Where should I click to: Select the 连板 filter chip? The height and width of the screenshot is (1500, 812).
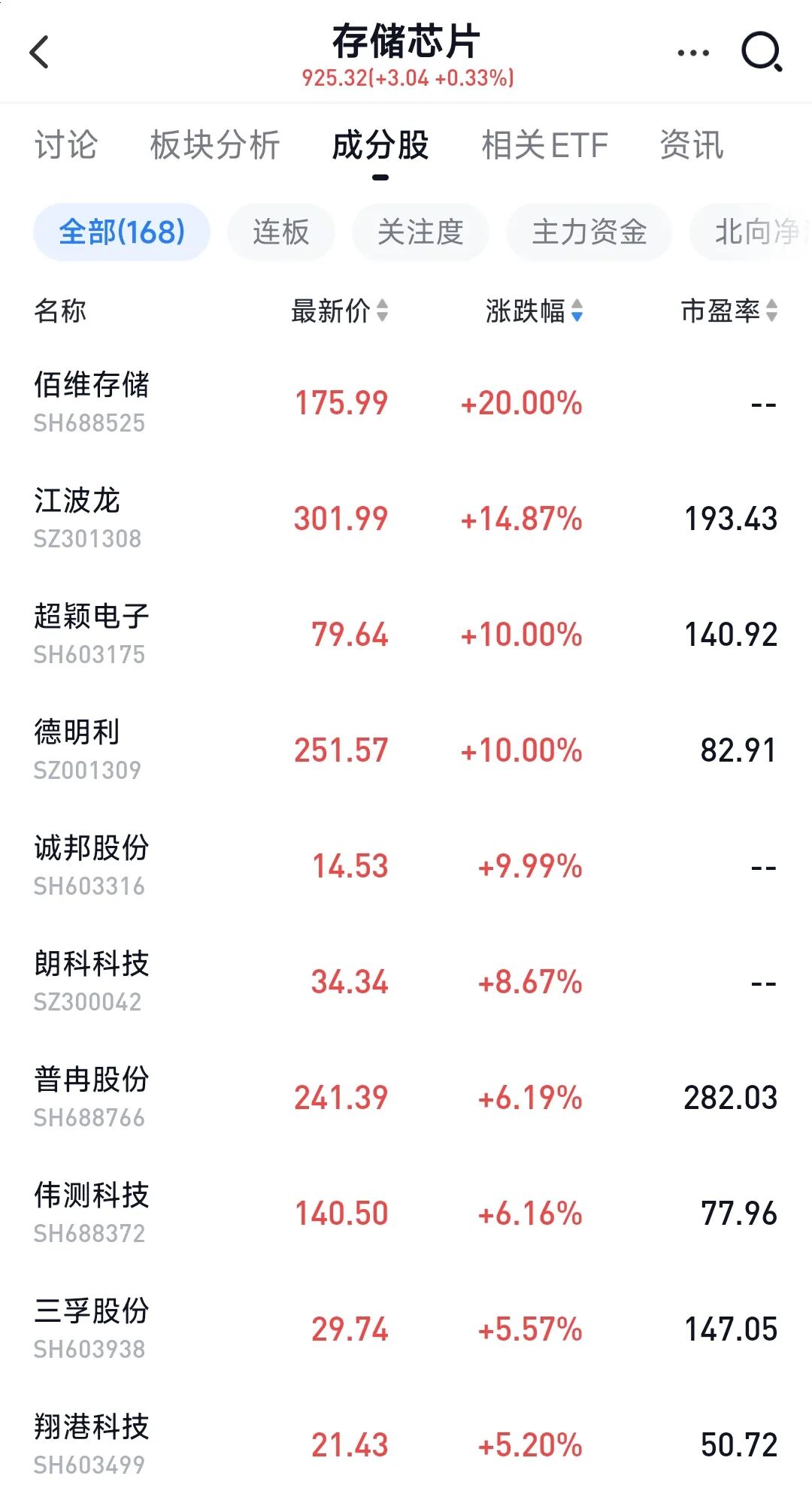click(x=280, y=232)
